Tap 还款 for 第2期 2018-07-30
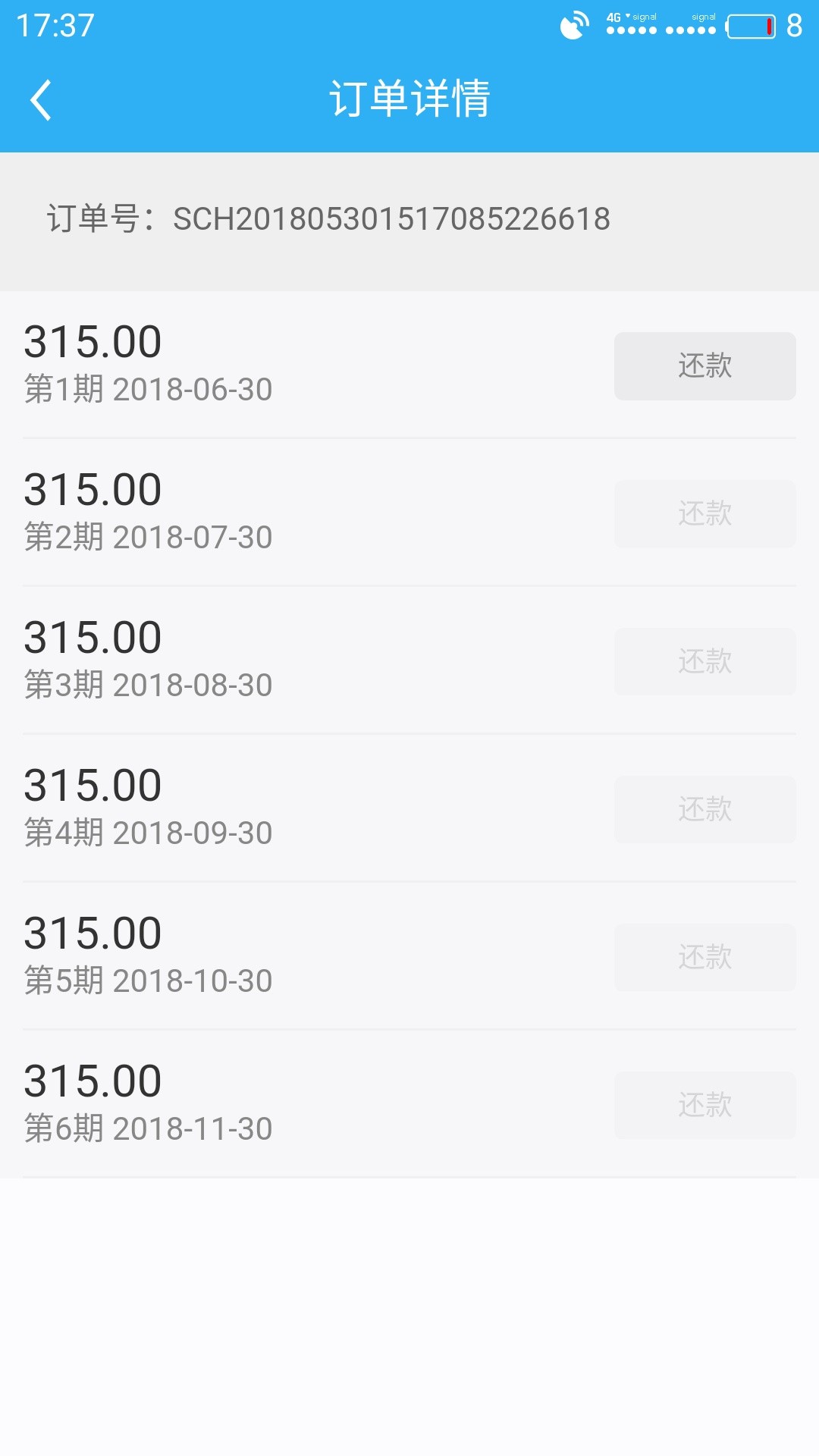The image size is (819, 1456). (704, 514)
